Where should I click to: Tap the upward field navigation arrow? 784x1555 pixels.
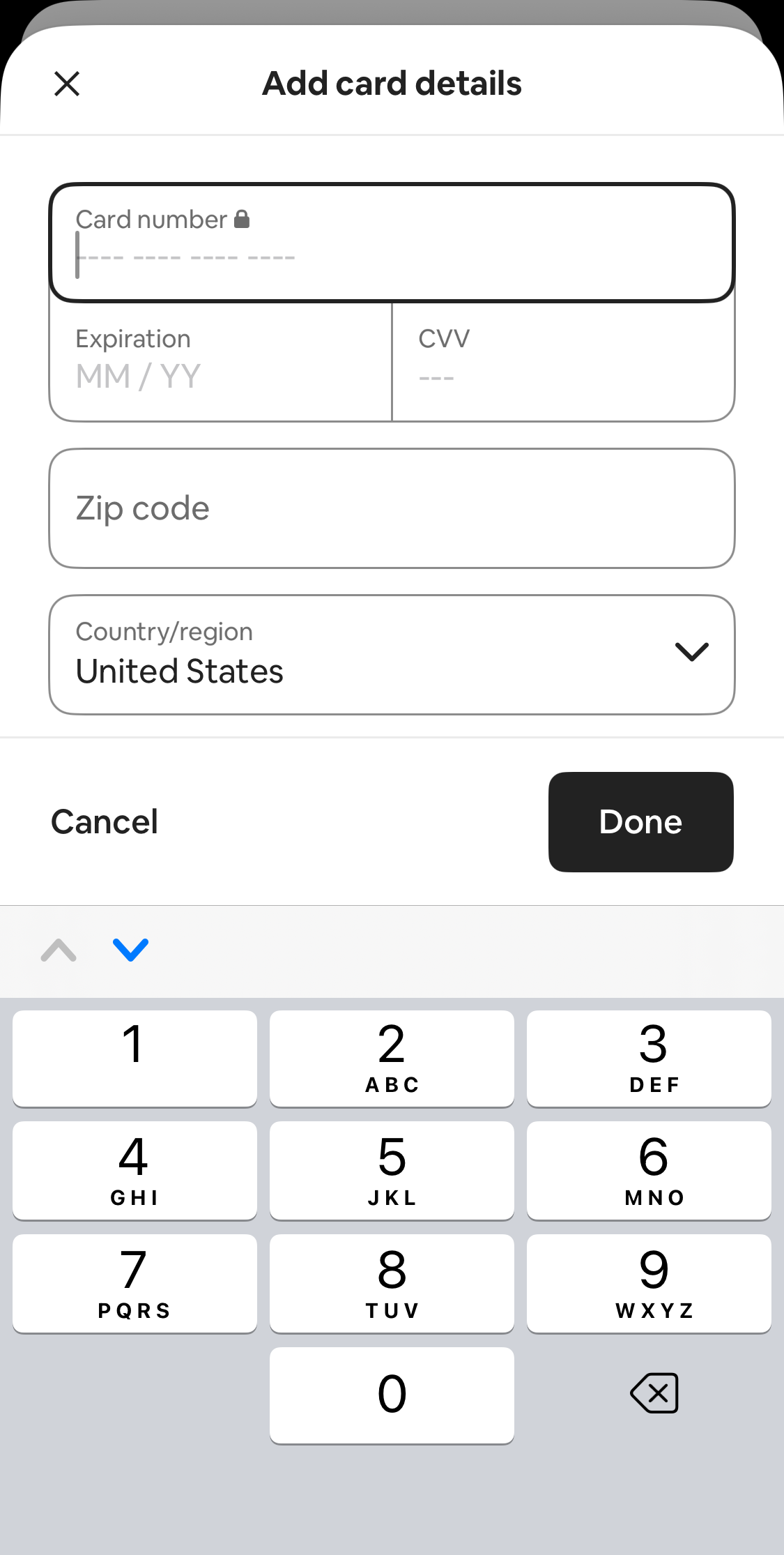(x=57, y=950)
